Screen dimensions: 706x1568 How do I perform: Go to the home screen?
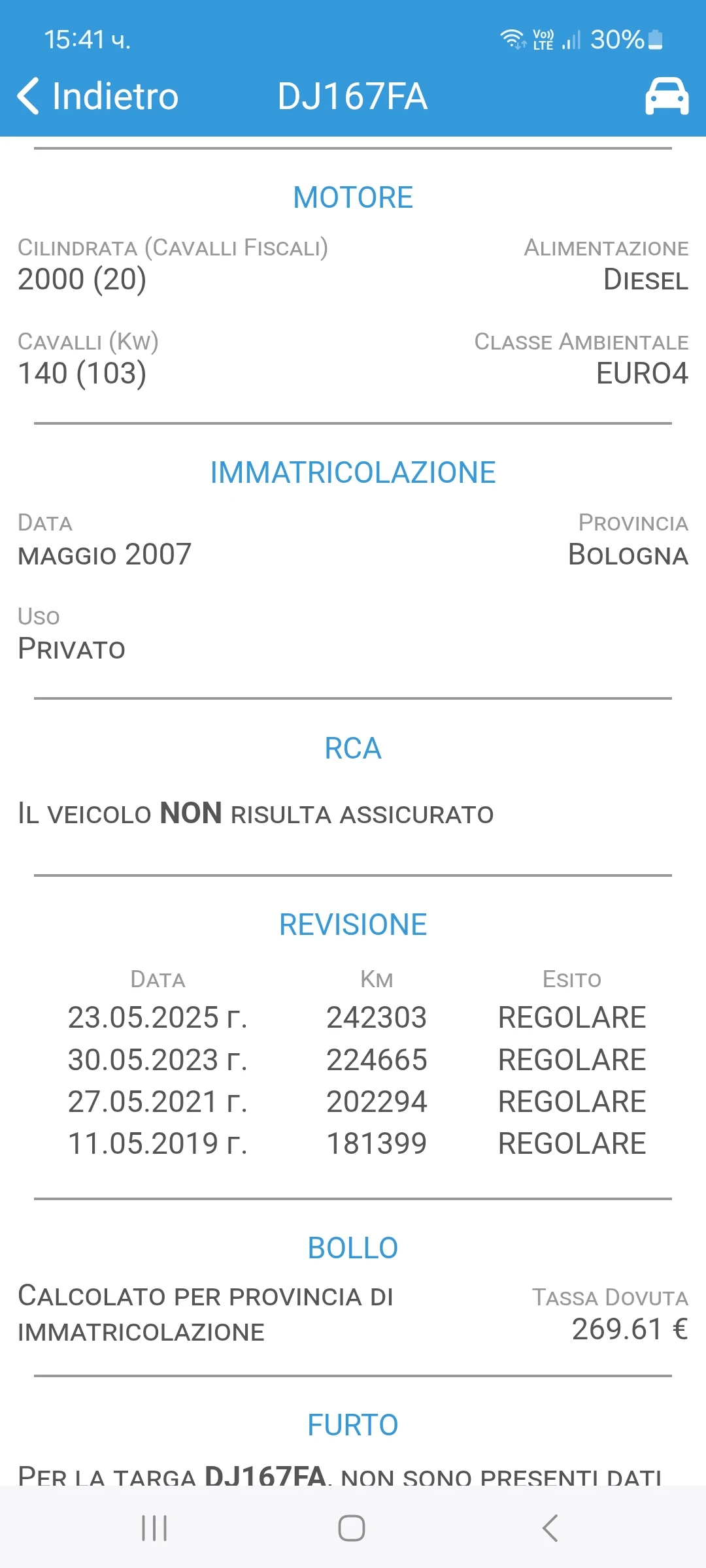tap(352, 1528)
